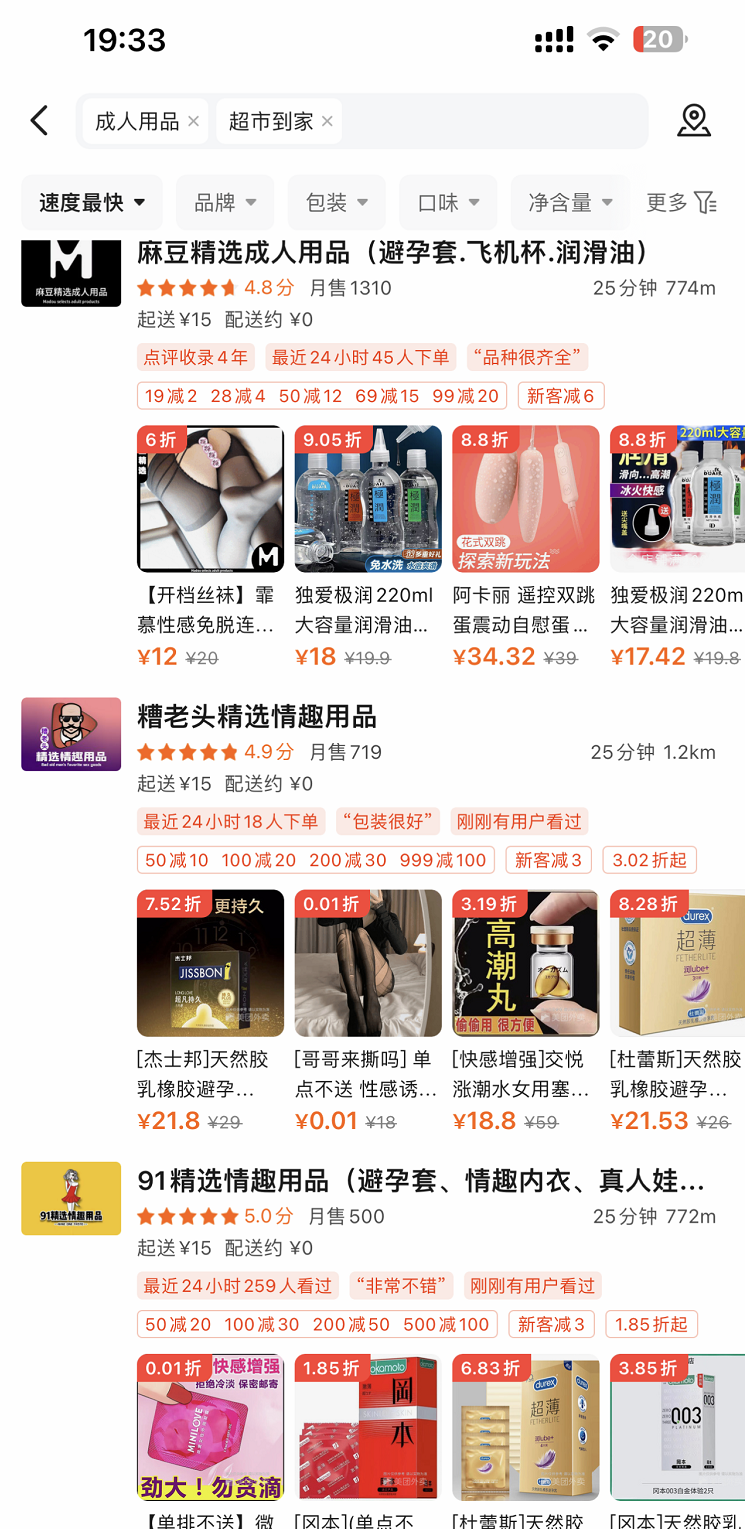The height and width of the screenshot is (1529, 745).
Task: Expand the 品牌 filter dropdown
Action: click(225, 203)
